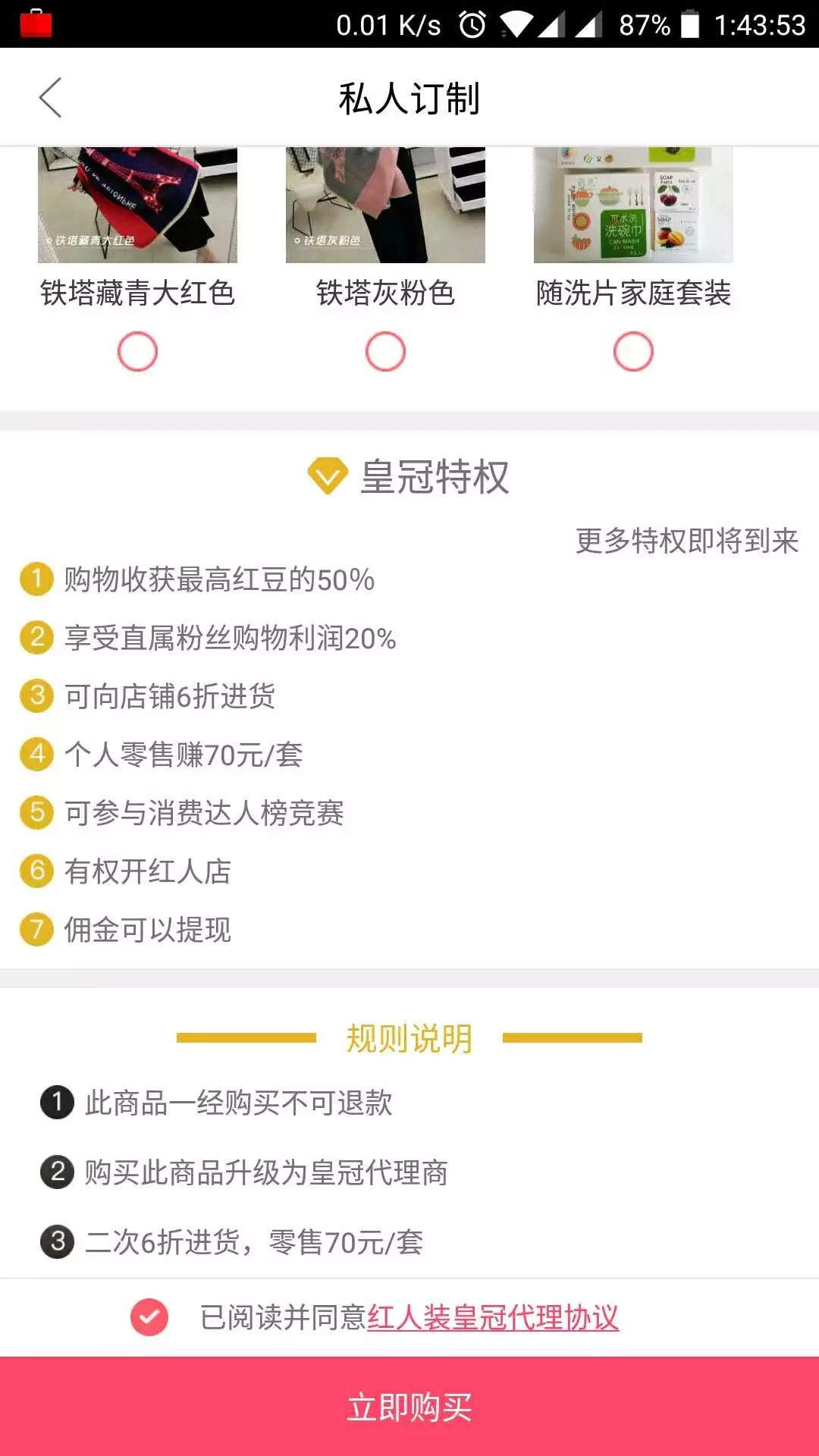Select the 随洗片家庭套装 radio option
The width and height of the screenshot is (819, 1456).
point(633,351)
